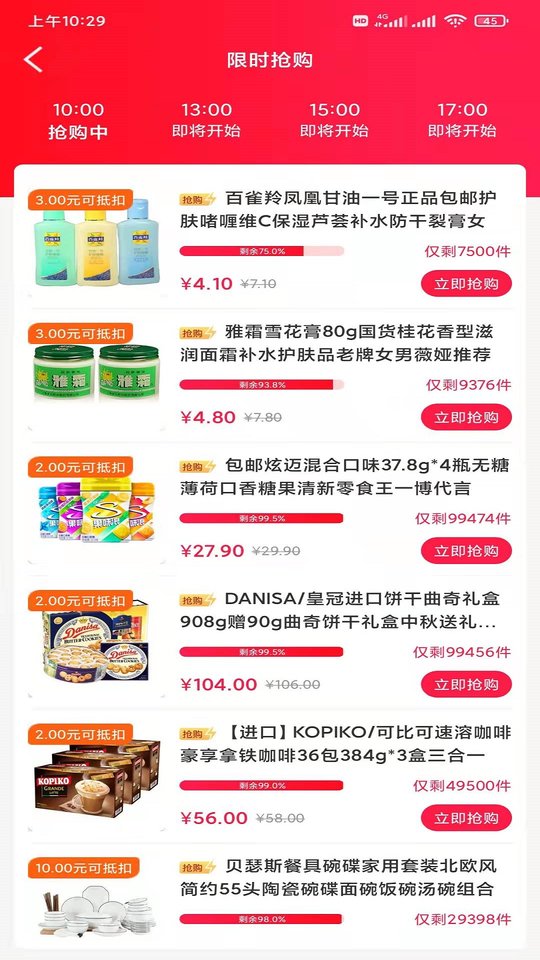
Task: Switch to the 15:00 flash sale tab
Action: tap(334, 120)
